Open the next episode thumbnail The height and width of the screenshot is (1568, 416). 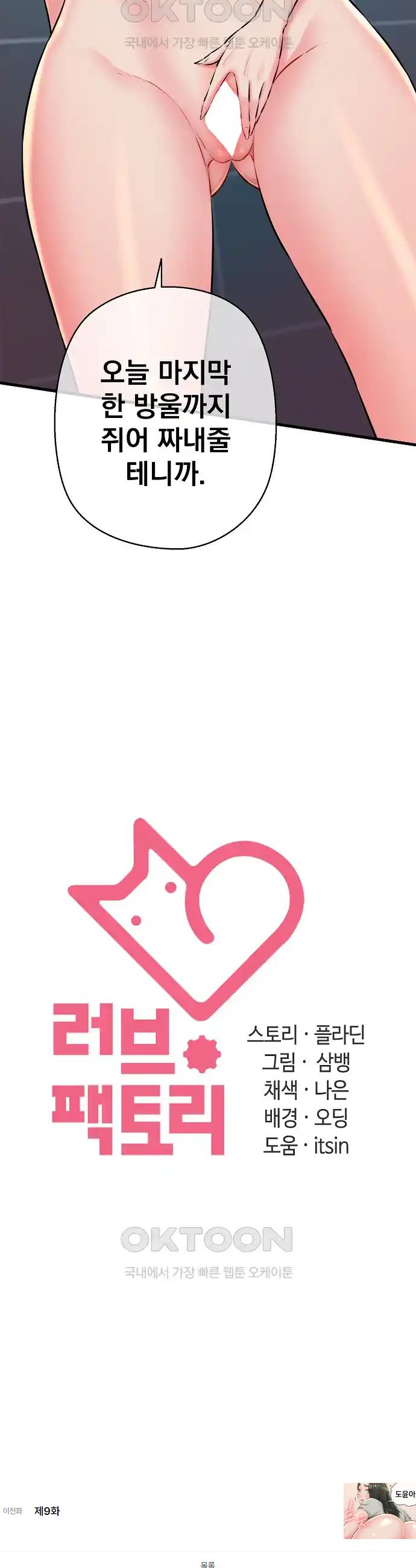pyautogui.click(x=379, y=1511)
